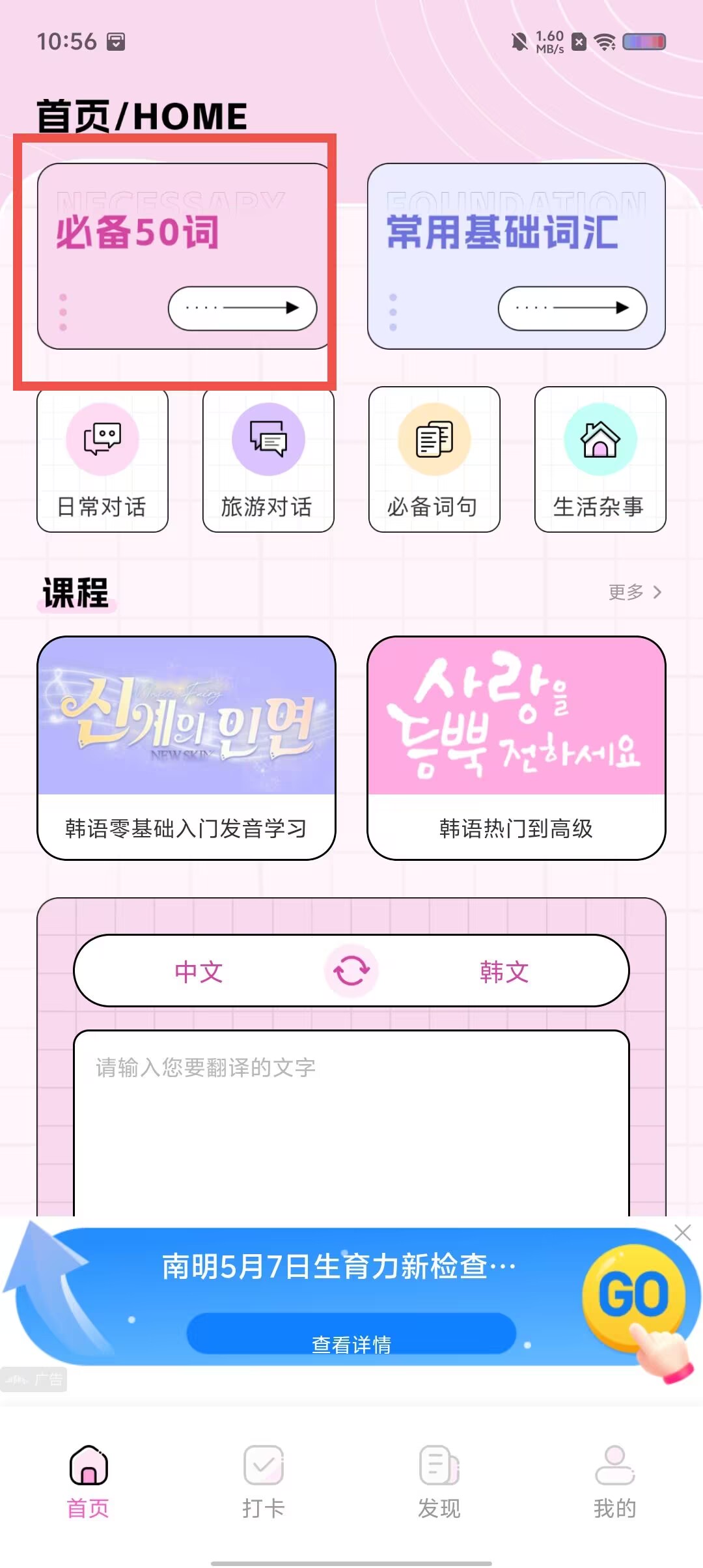This screenshot has height=1568, width=703.
Task: Open 日常对话 section
Action: (x=102, y=460)
